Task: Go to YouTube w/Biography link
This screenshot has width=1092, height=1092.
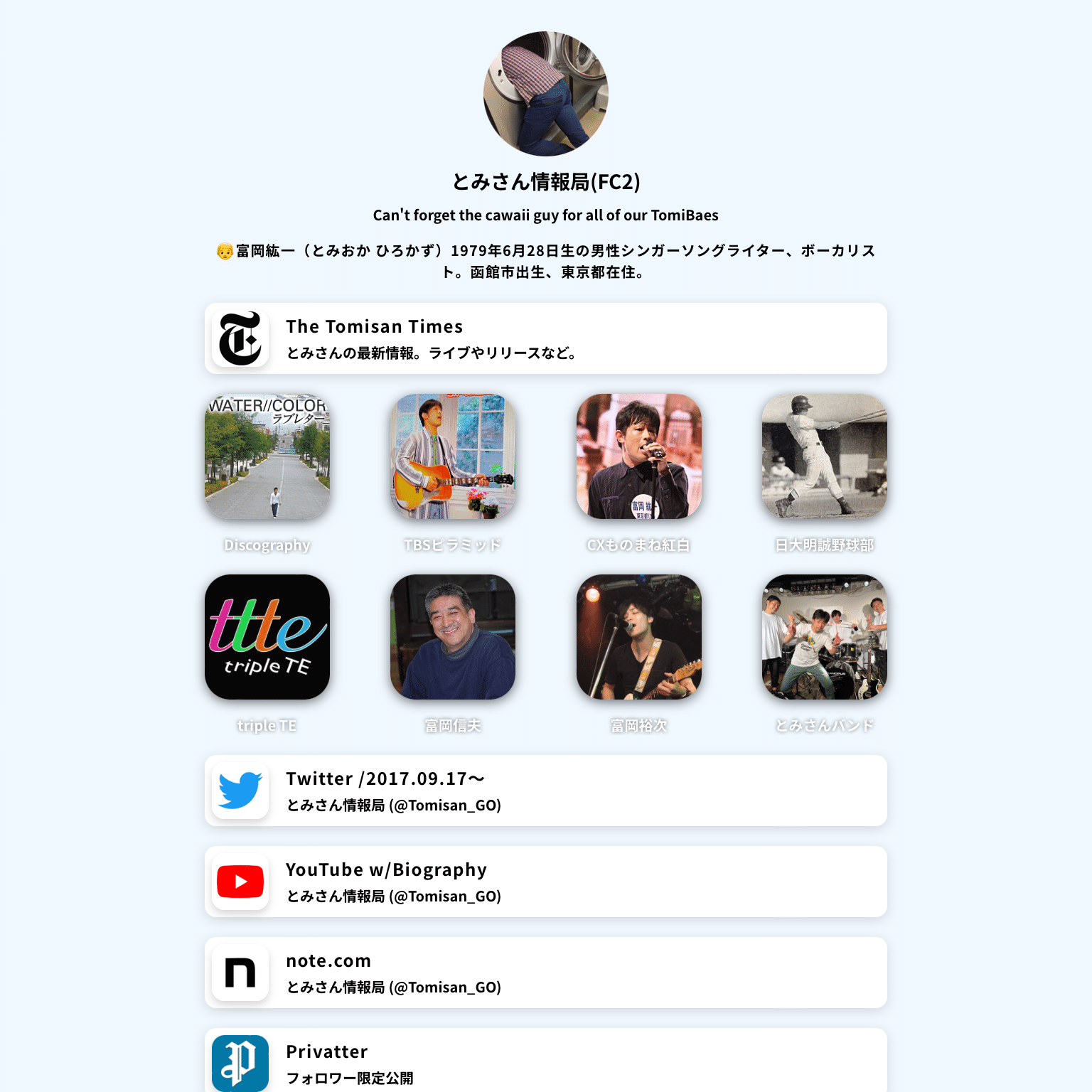Action: pyautogui.click(x=545, y=882)
